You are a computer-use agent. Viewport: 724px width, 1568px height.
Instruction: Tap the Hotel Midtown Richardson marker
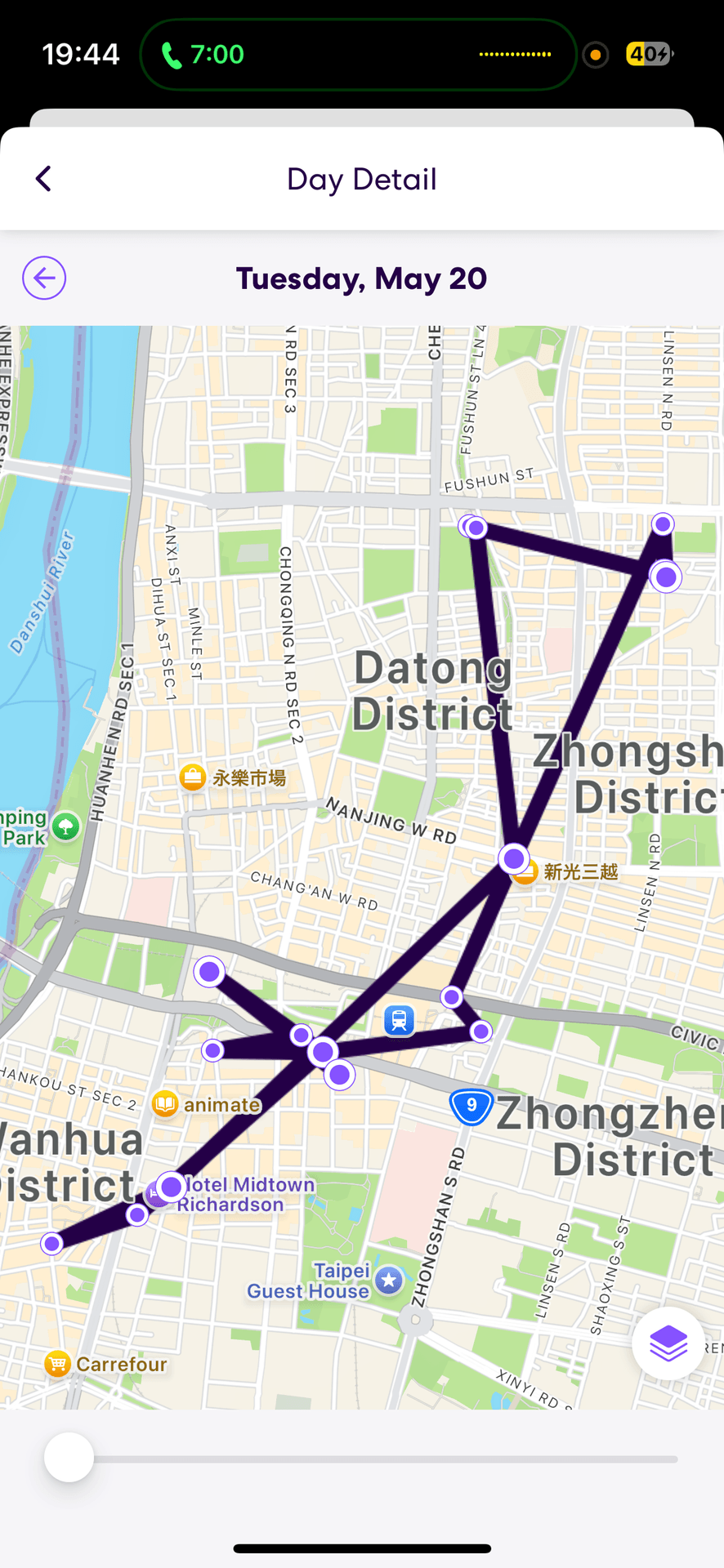(155, 1194)
